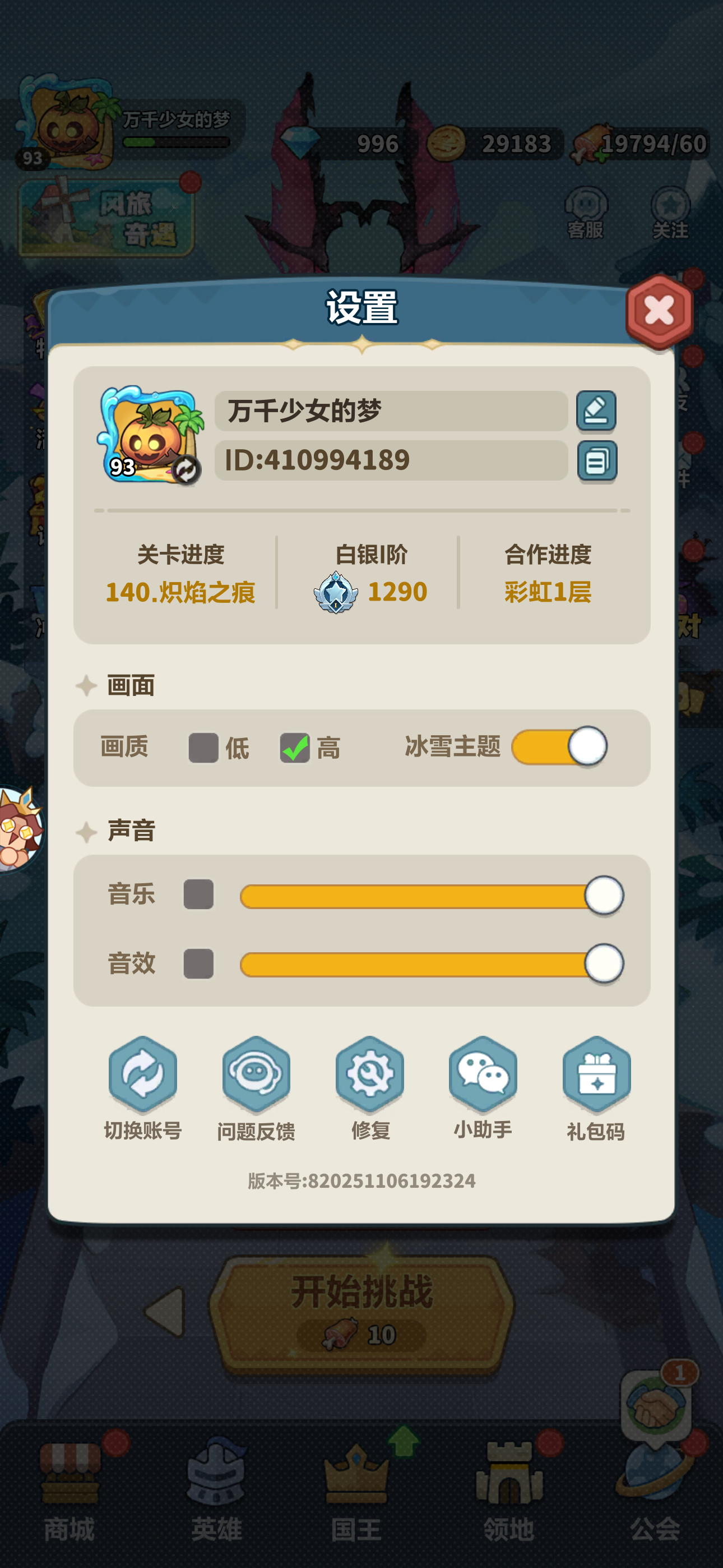The height and width of the screenshot is (1568, 723).
Task: Enter a 礼包码 gift code
Action: pyautogui.click(x=596, y=1089)
